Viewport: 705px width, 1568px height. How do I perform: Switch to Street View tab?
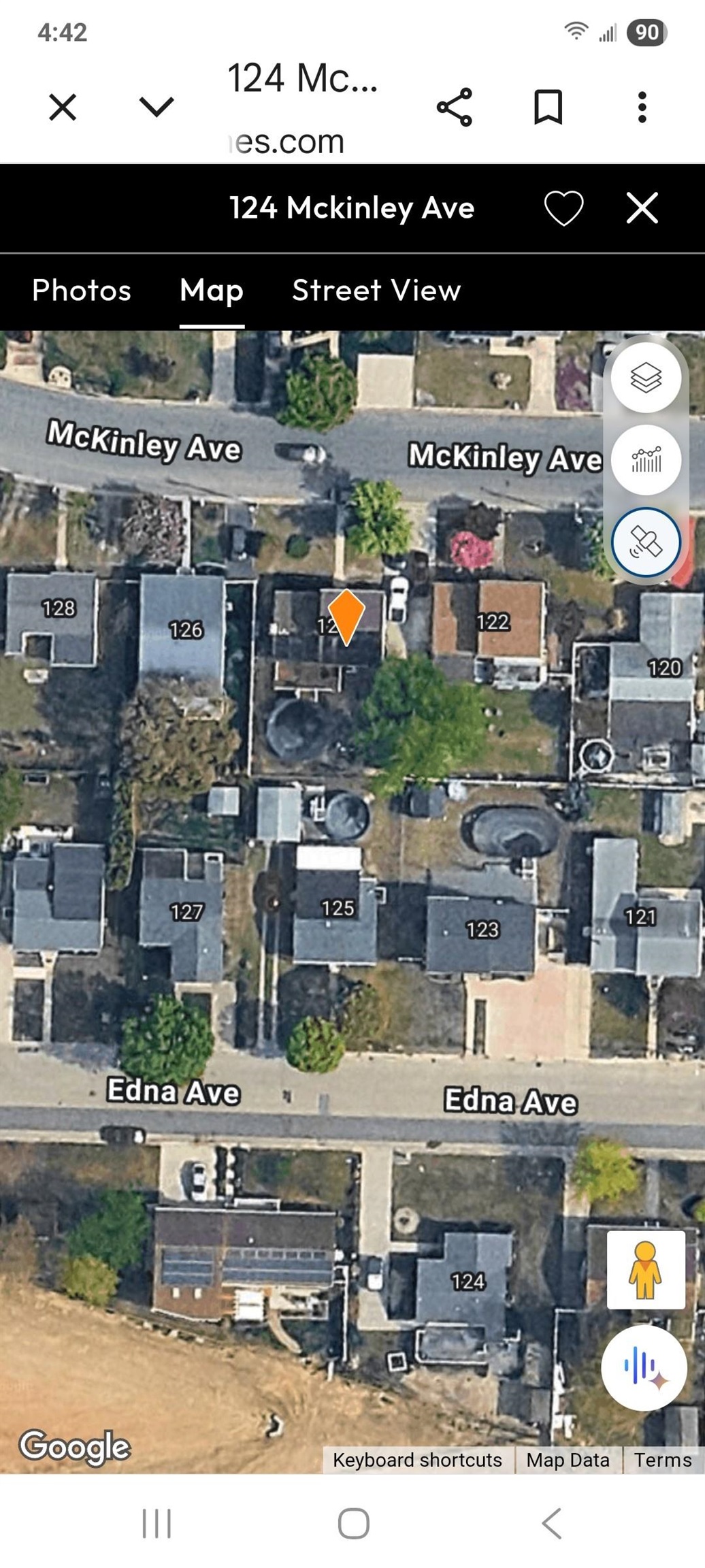[376, 291]
